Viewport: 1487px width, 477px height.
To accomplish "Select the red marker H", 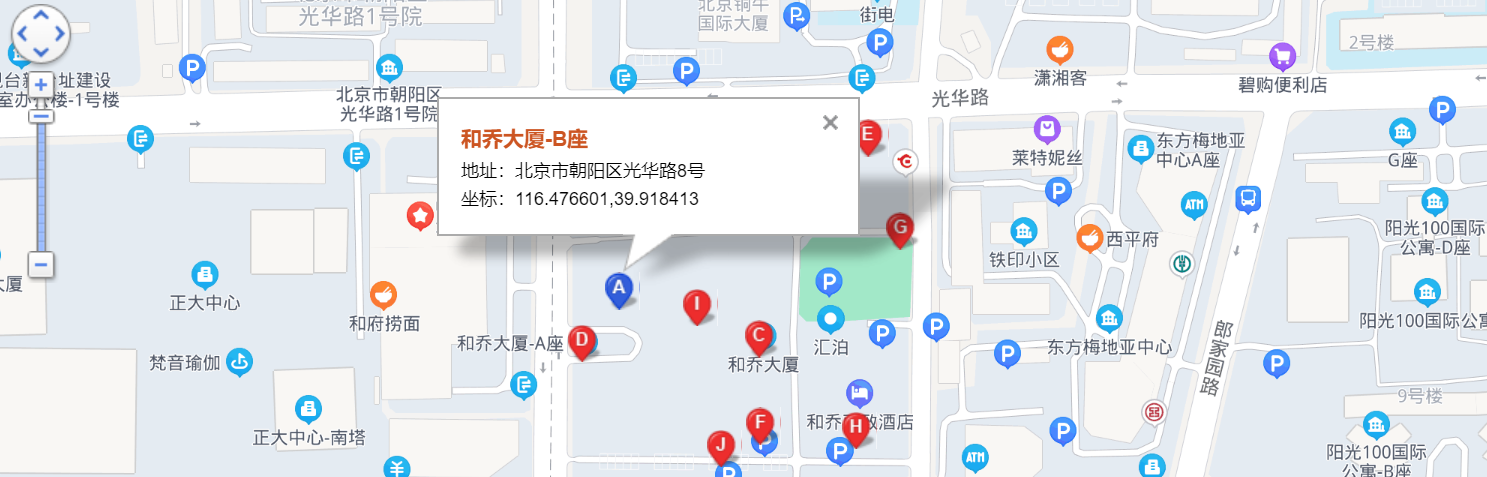I will click(855, 427).
